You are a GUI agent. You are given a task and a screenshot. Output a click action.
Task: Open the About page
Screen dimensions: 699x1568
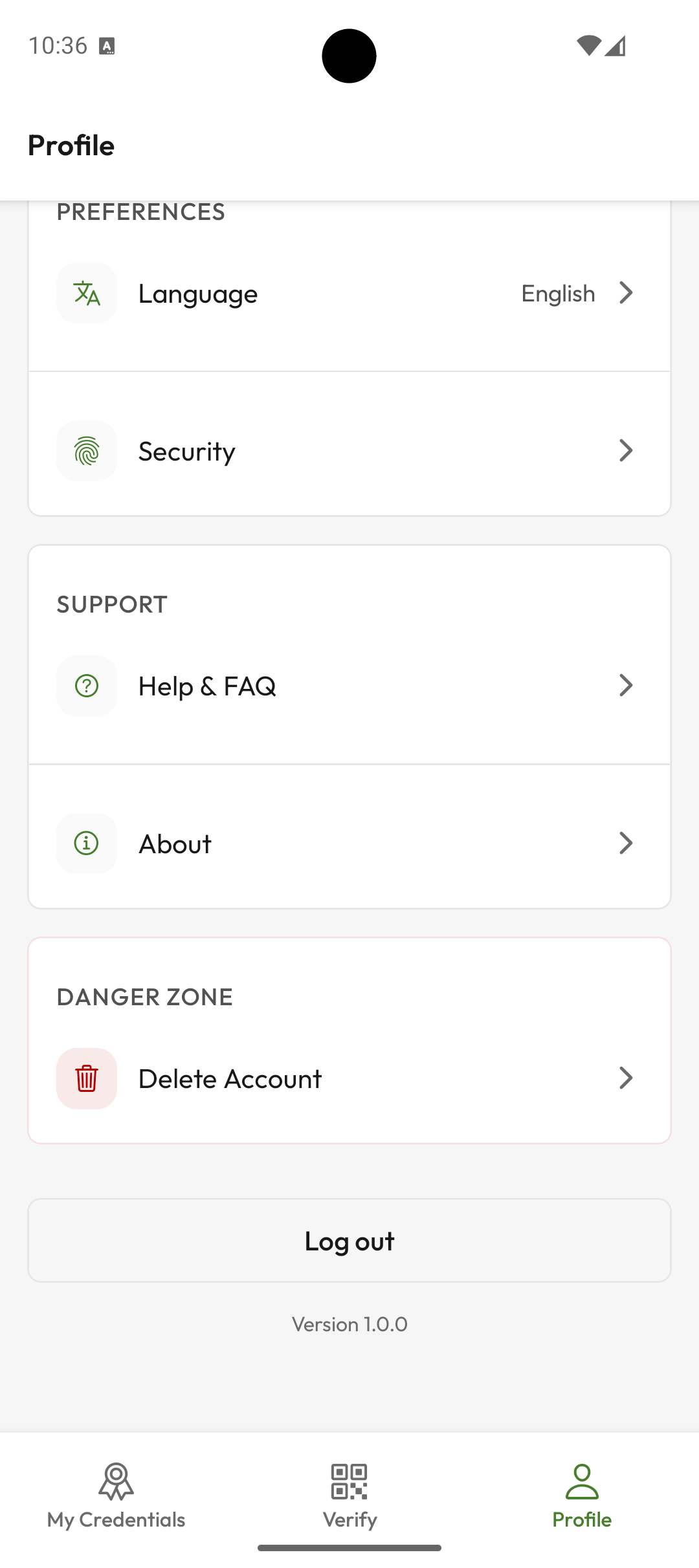click(x=349, y=844)
